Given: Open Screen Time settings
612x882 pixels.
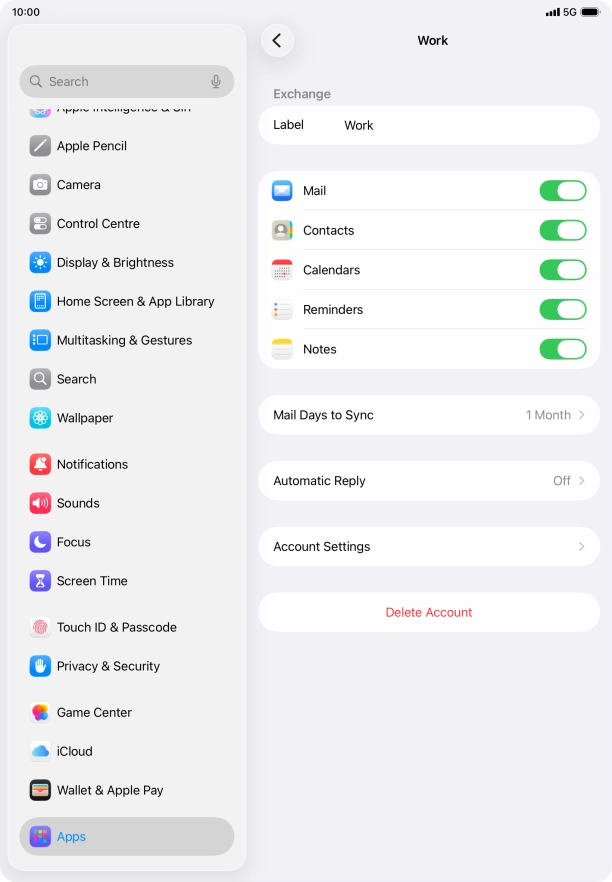Looking at the screenshot, I should 92,581.
